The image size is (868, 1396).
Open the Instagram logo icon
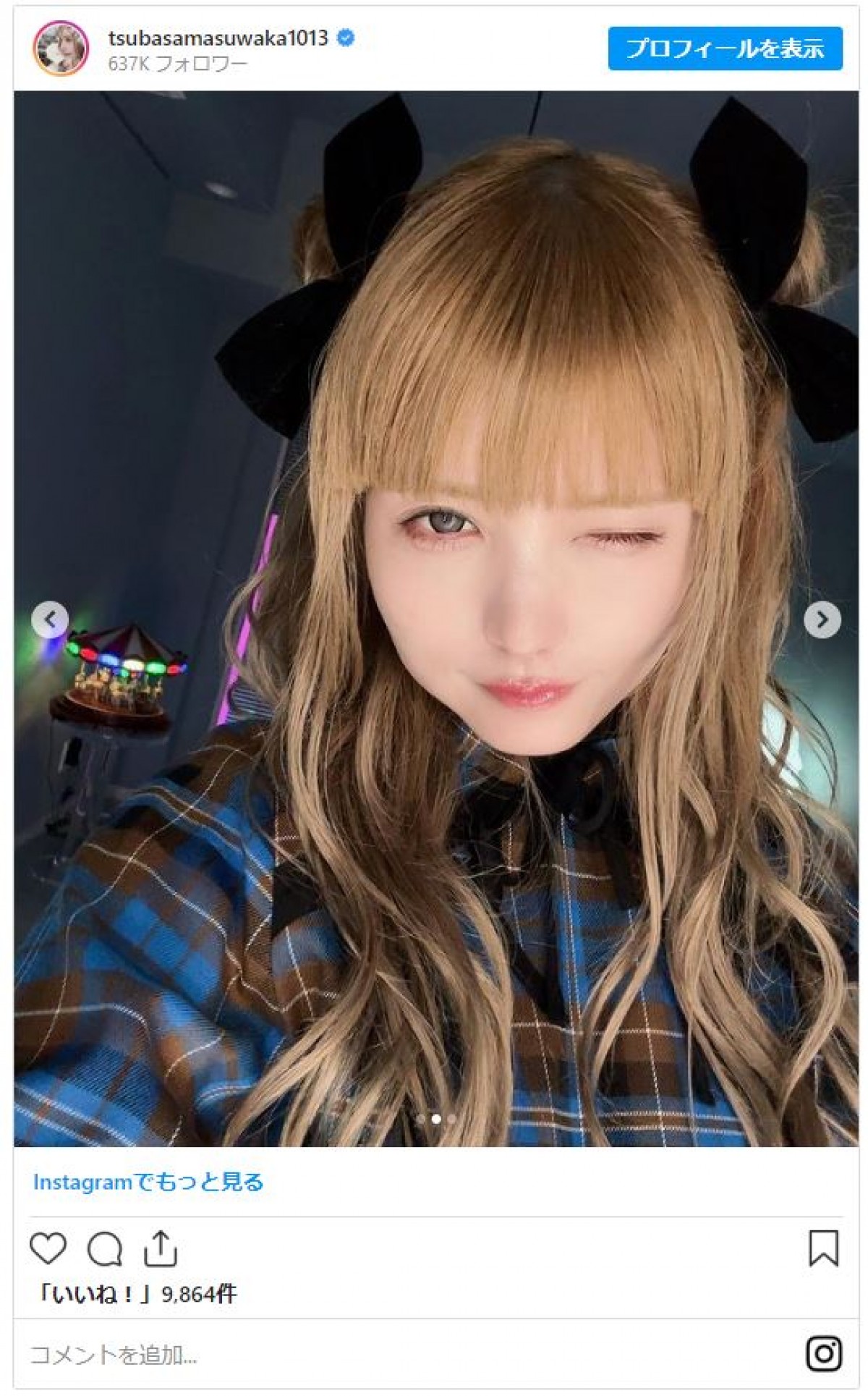click(823, 1353)
